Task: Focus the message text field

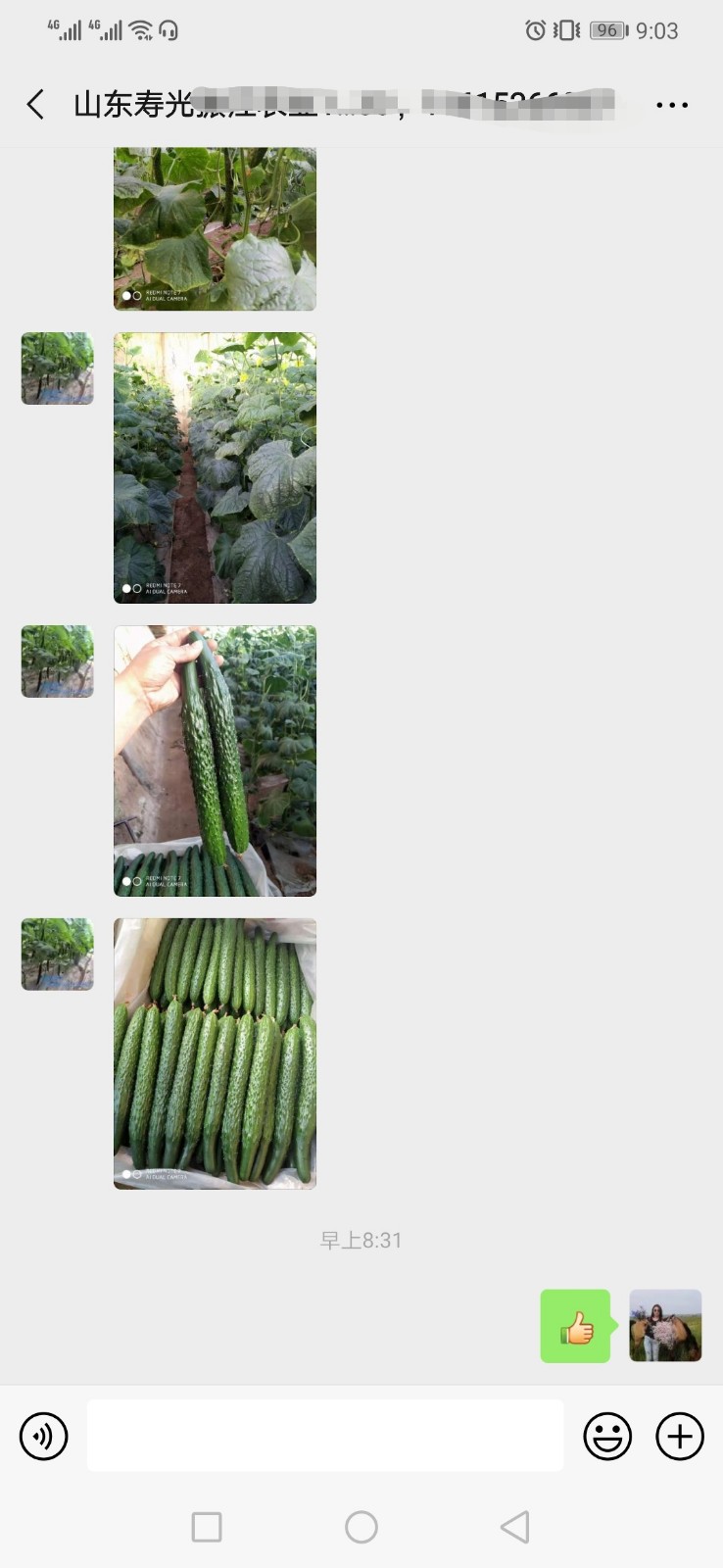Action: pos(324,1436)
